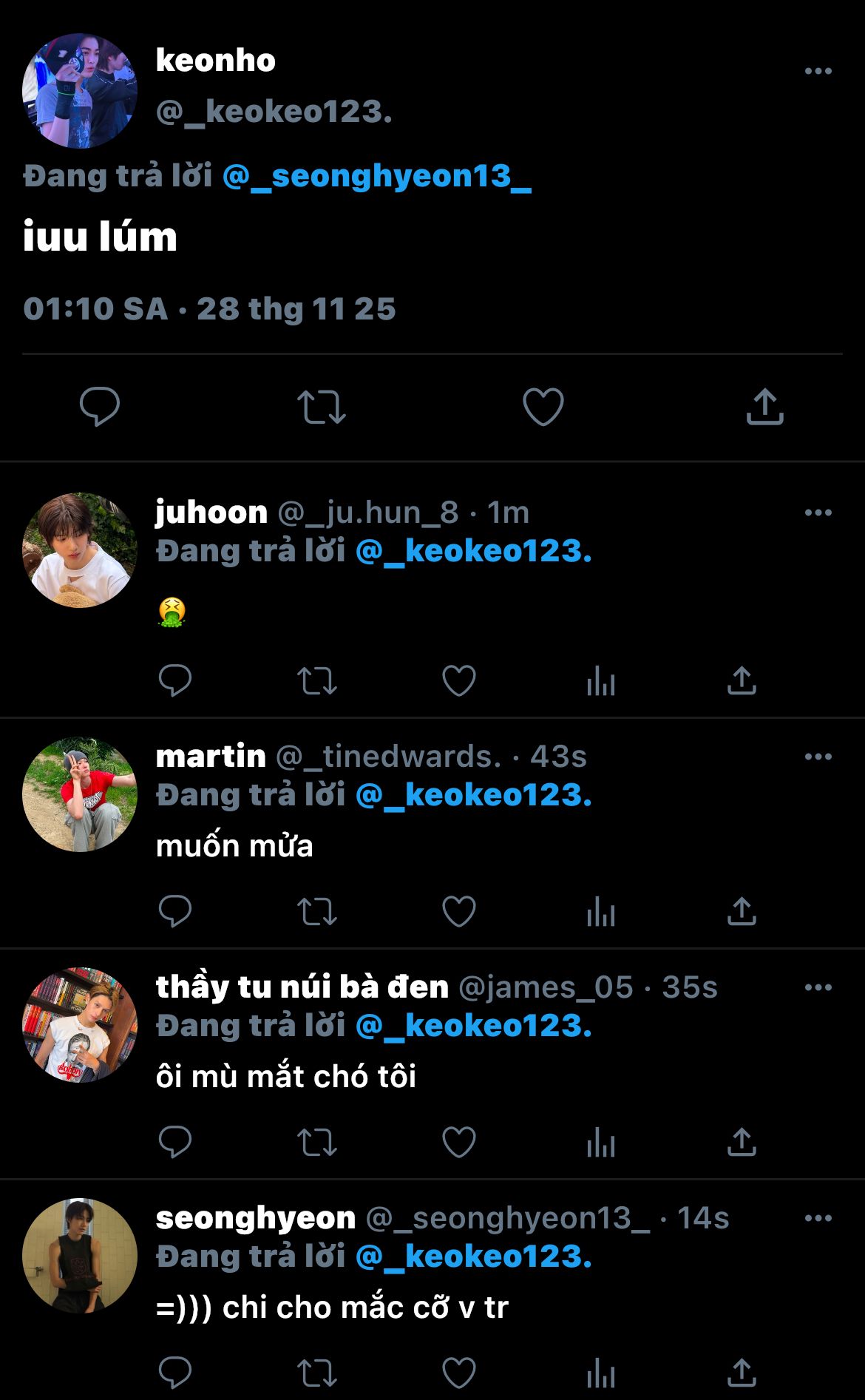Share martin's reply
Image resolution: width=865 pixels, height=1400 pixels.
(x=742, y=911)
